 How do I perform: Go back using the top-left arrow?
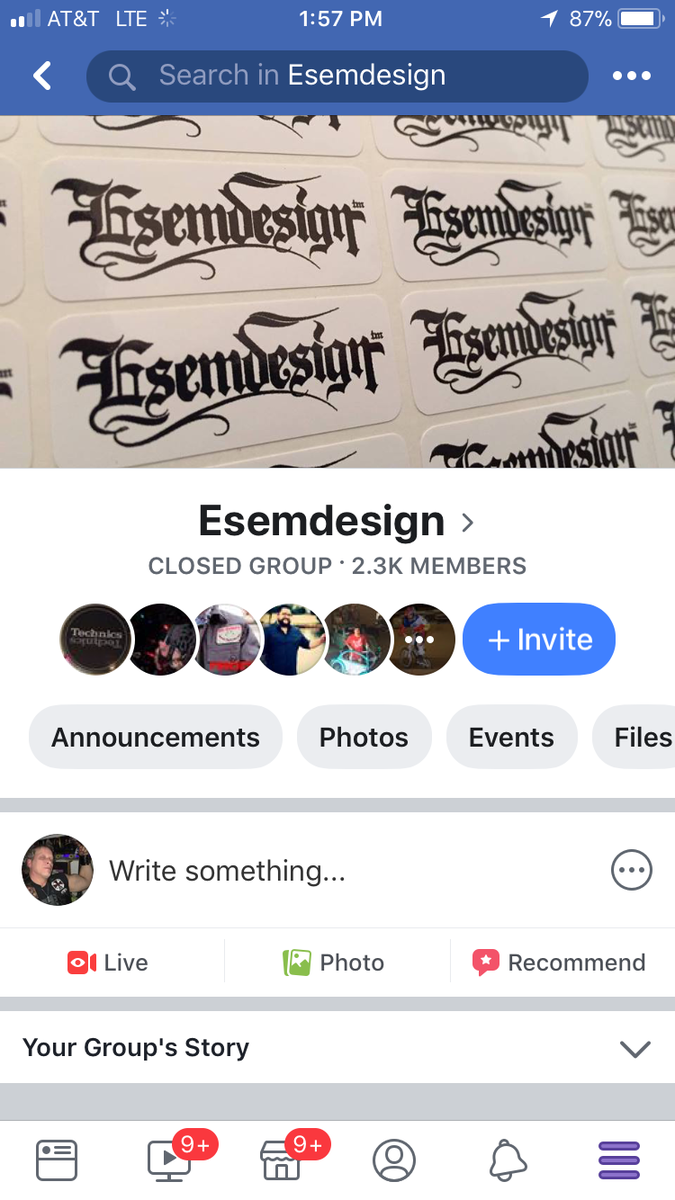coord(42,76)
